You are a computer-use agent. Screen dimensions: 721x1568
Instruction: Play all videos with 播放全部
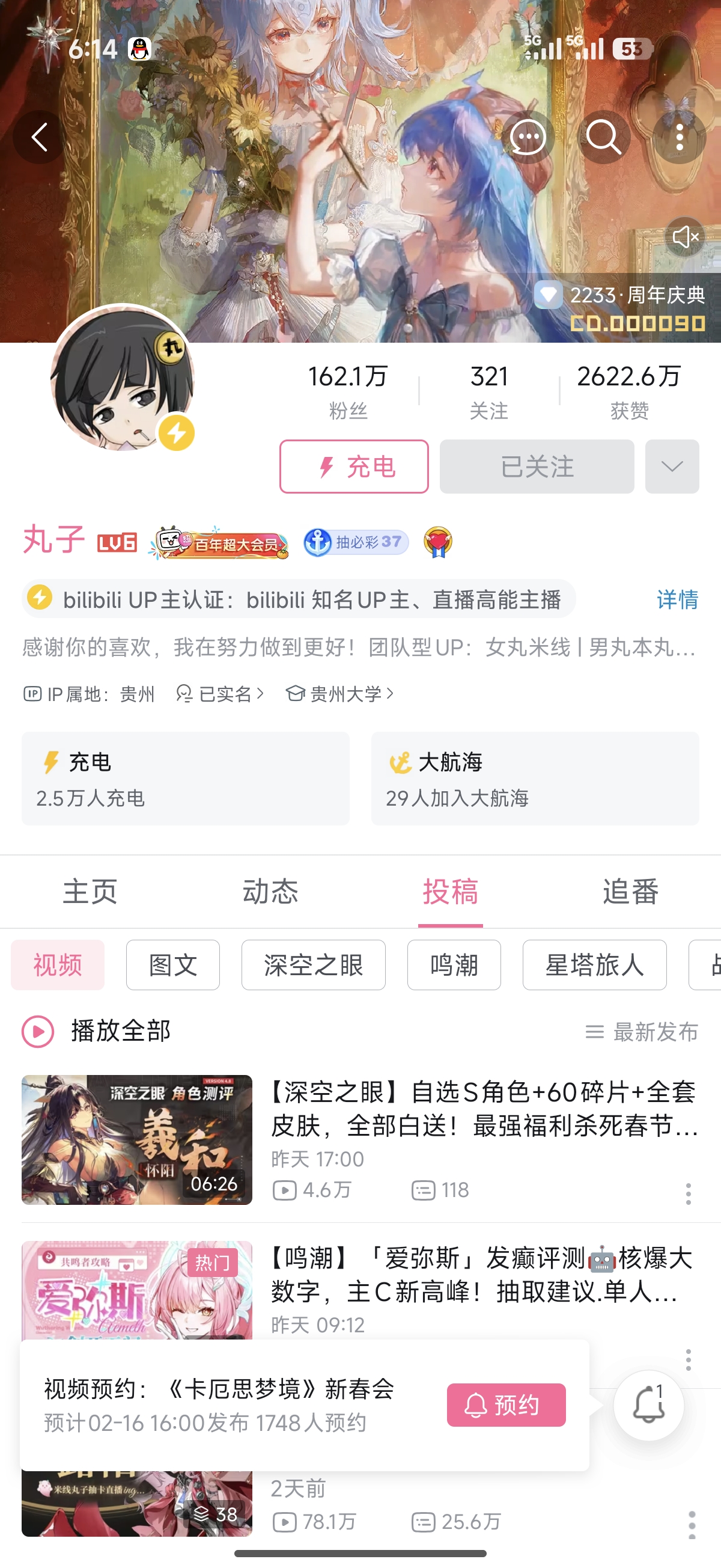point(97,1031)
